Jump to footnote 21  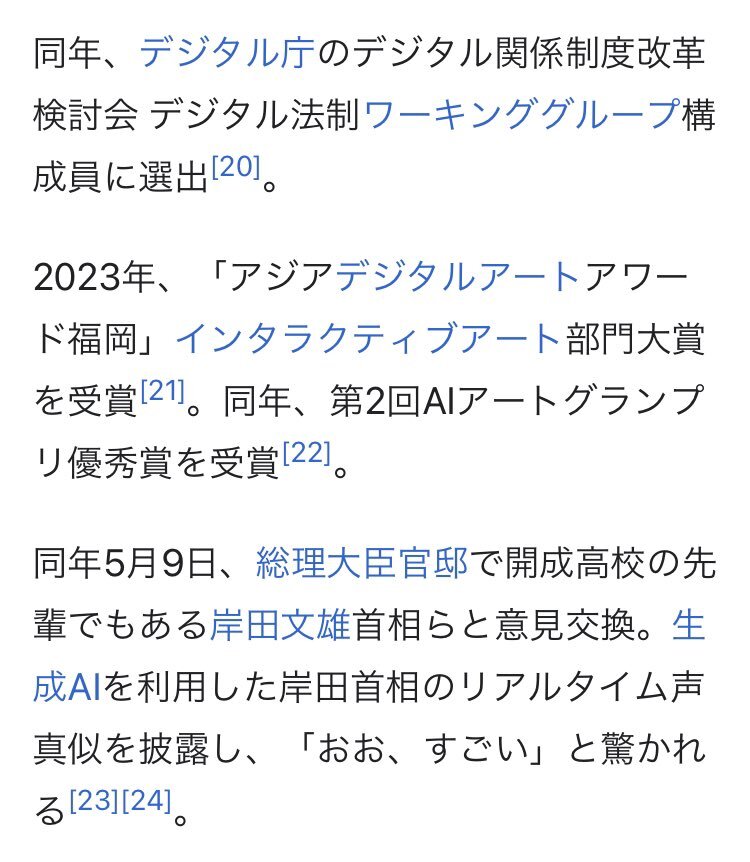[x=161, y=394]
